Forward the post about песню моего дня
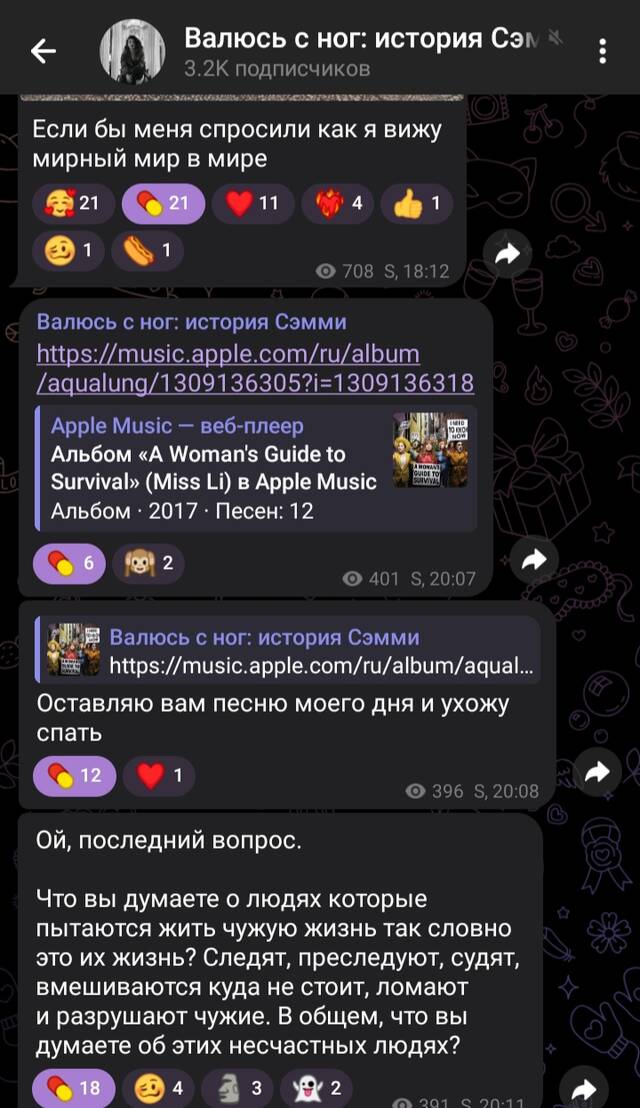640x1108 pixels. click(597, 772)
